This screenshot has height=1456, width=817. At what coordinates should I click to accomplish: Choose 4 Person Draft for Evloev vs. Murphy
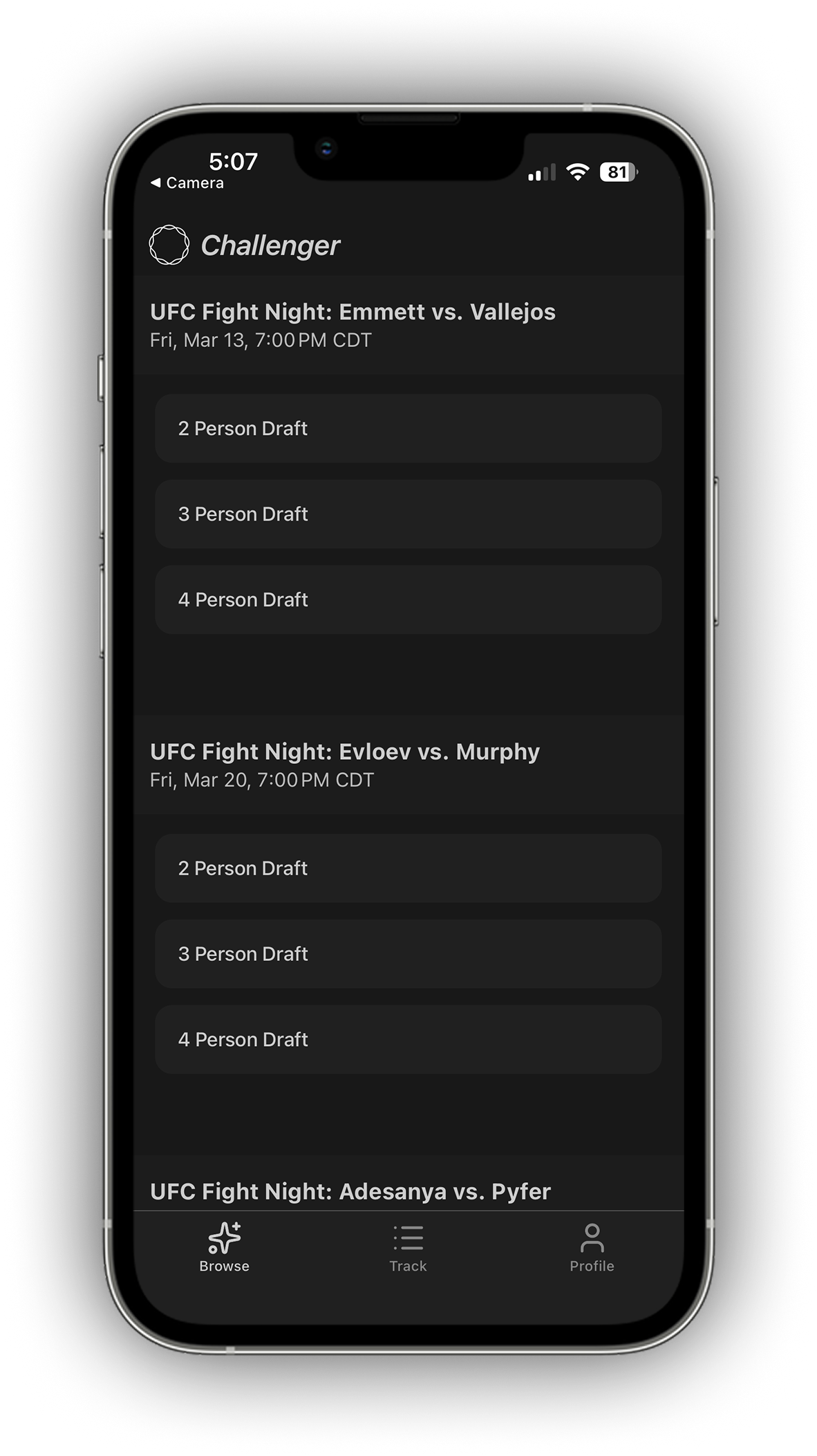point(408,1040)
